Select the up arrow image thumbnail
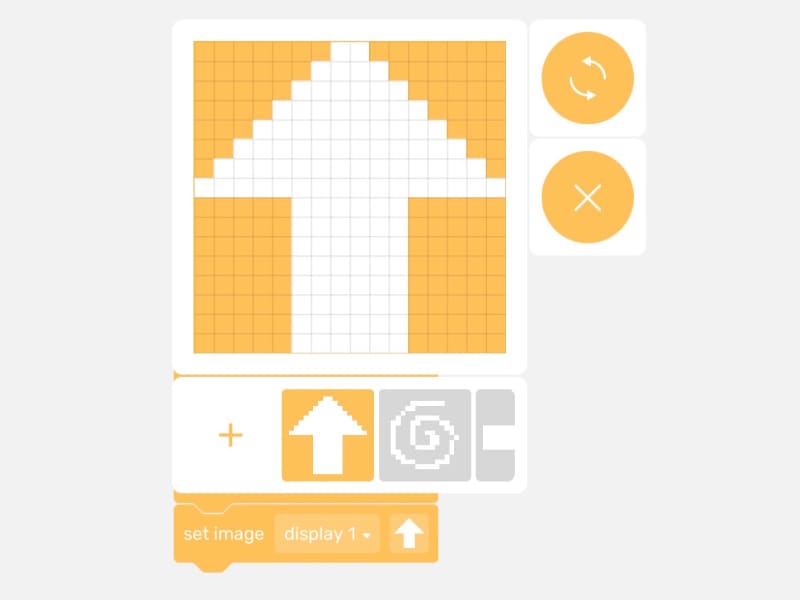800x600 pixels. pos(328,435)
